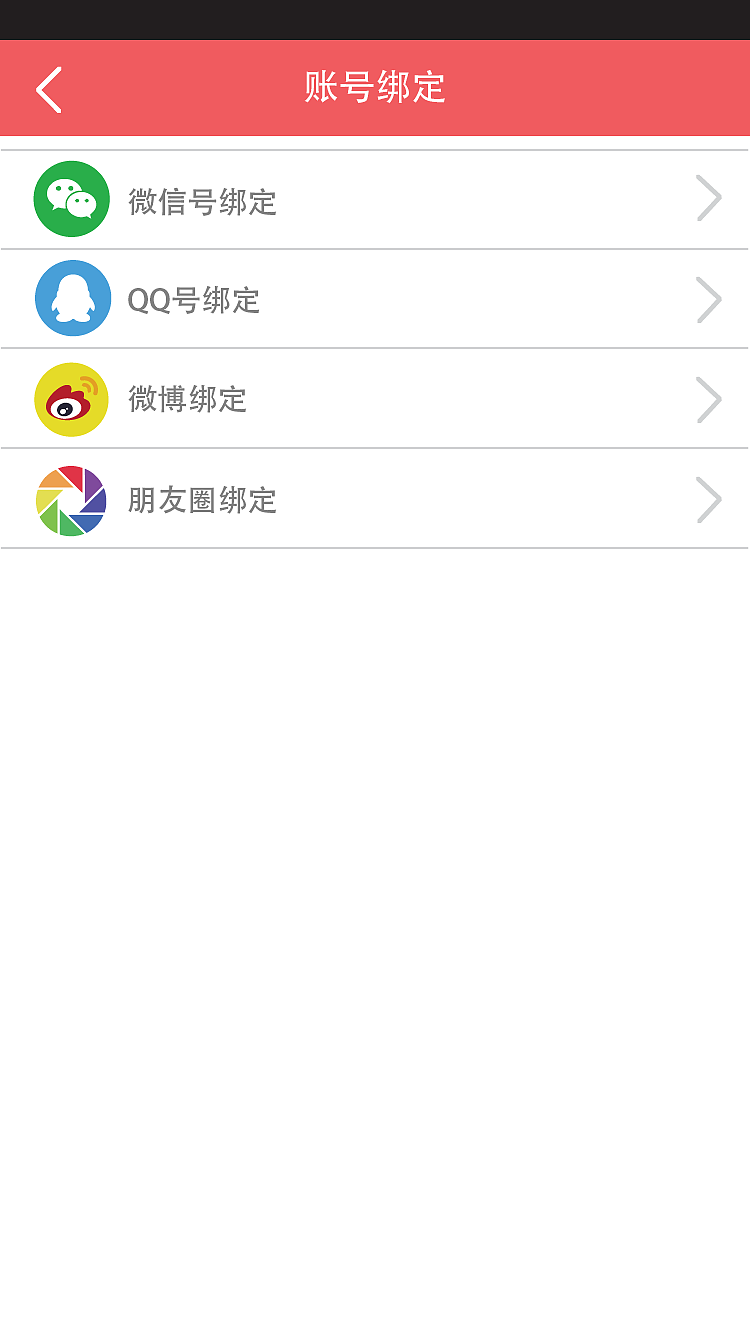Select the green WeChat logo
The height and width of the screenshot is (1334, 750).
point(71,198)
